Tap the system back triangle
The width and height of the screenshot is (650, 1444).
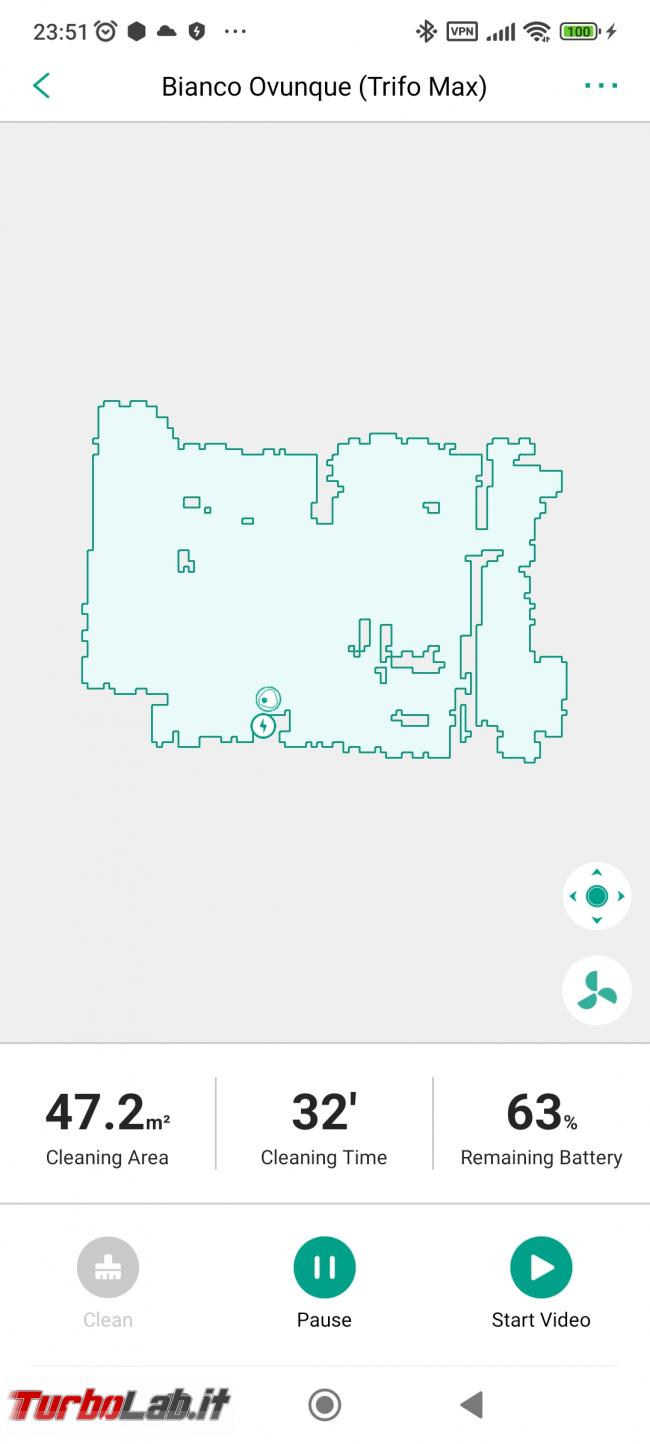[x=472, y=1404]
